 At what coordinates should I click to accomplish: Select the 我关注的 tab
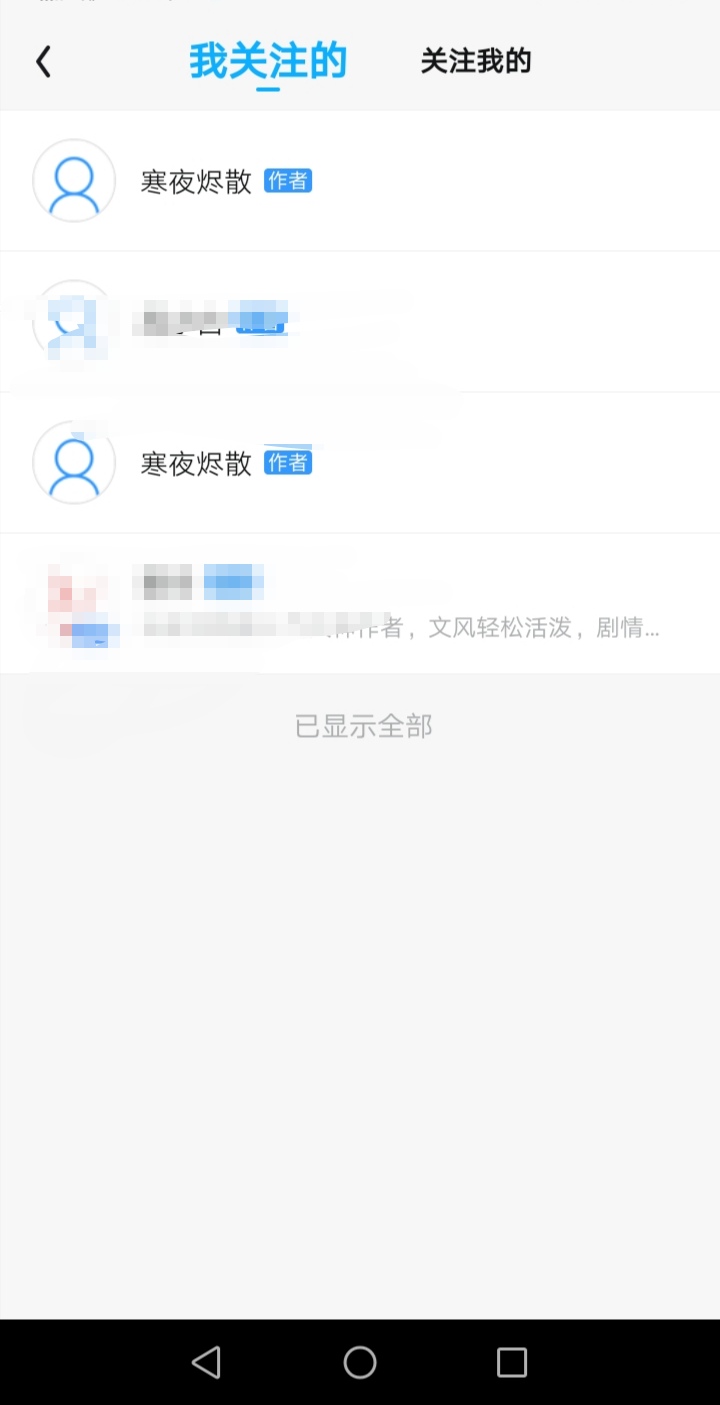point(268,62)
